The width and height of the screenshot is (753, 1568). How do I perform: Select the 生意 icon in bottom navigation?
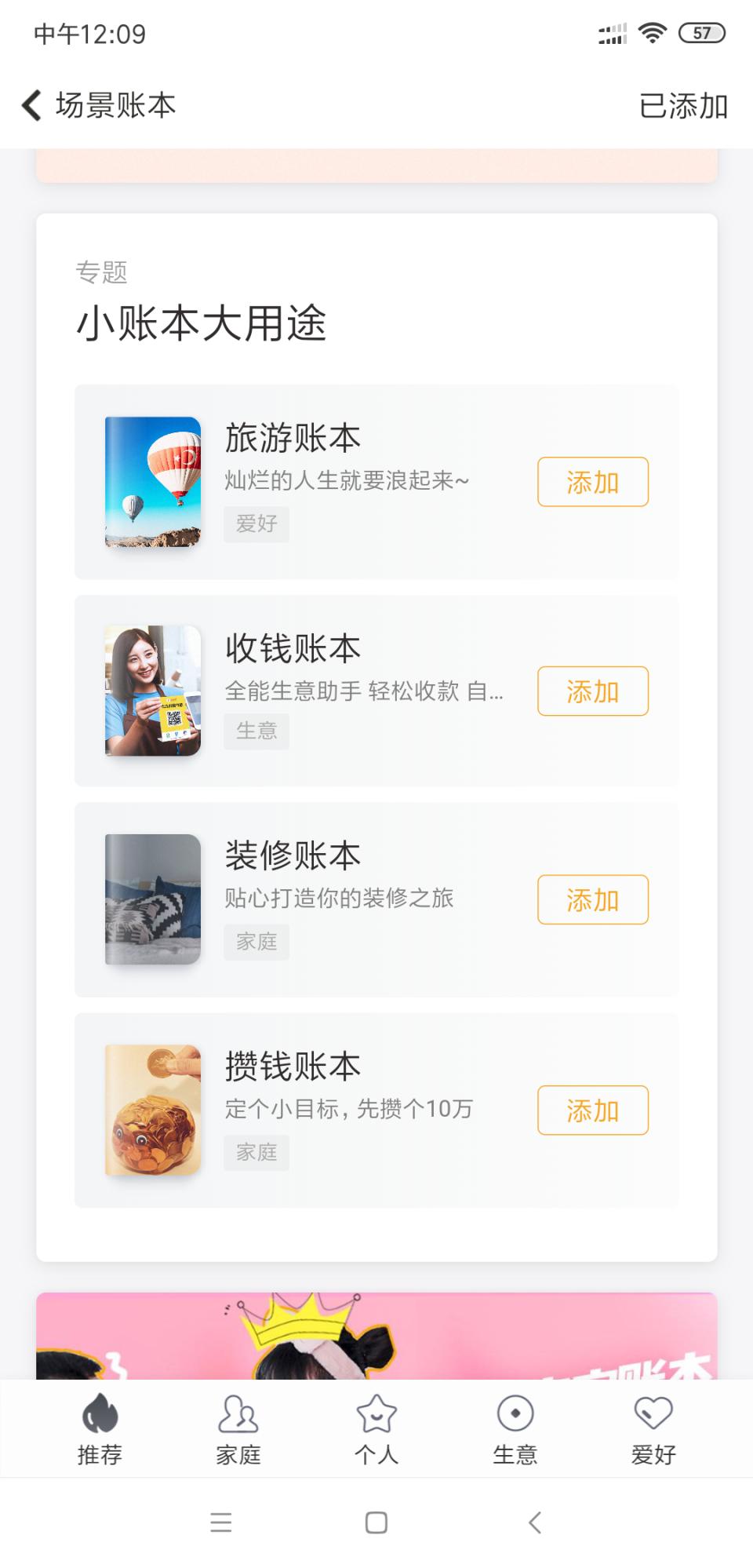point(515,1420)
